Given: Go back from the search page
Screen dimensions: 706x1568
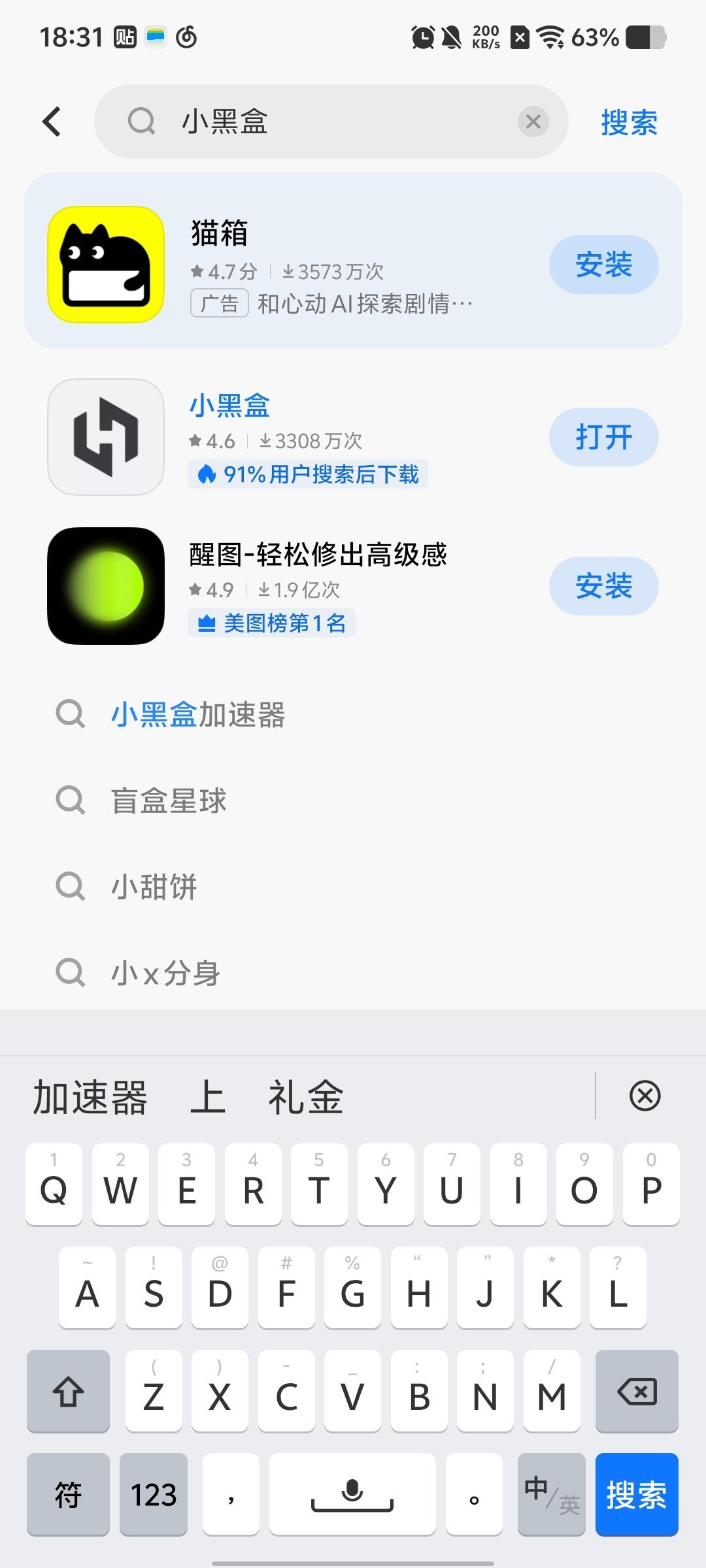Looking at the screenshot, I should pos(52,122).
